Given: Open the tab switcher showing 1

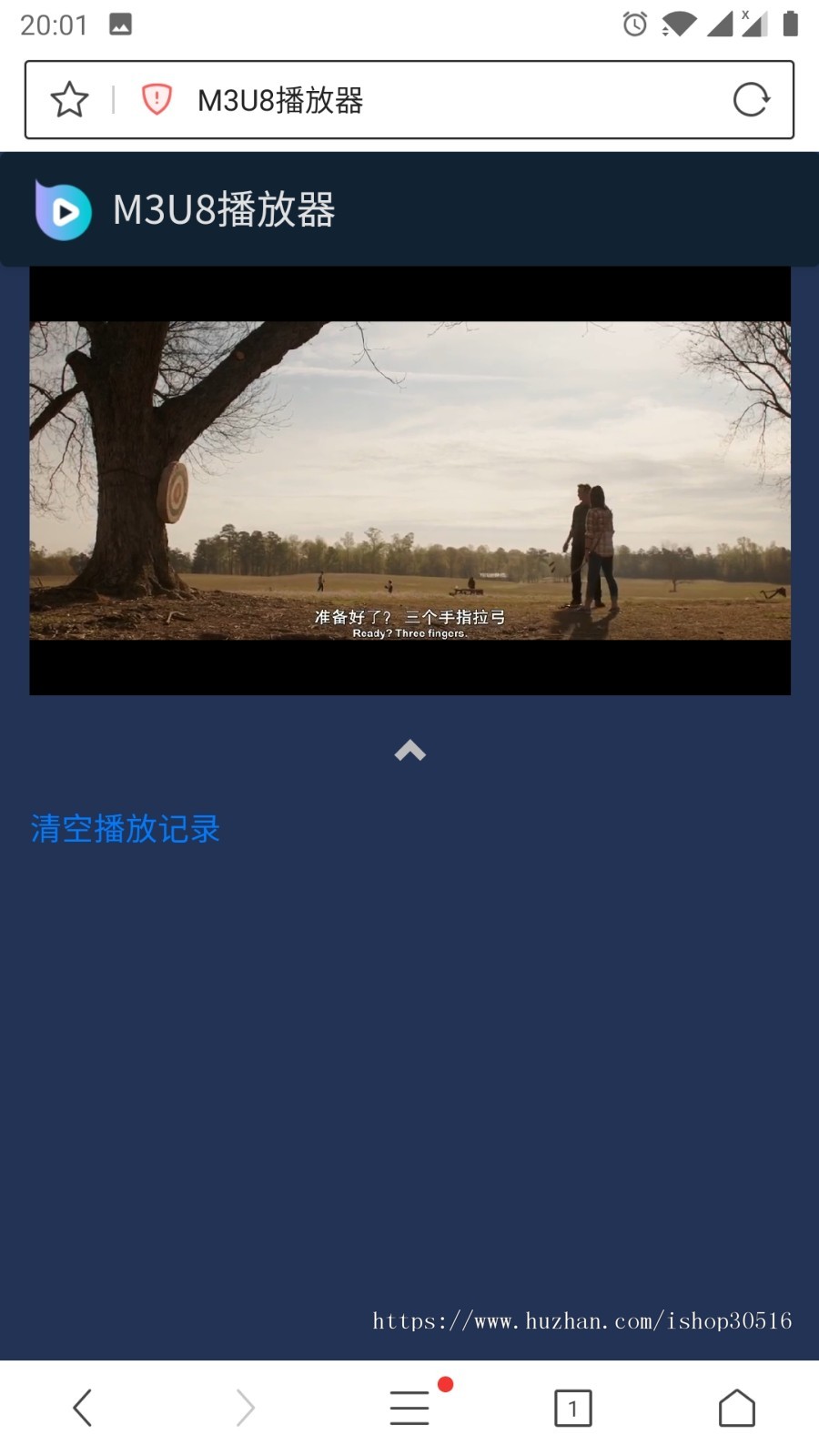Looking at the screenshot, I should point(572,1406).
